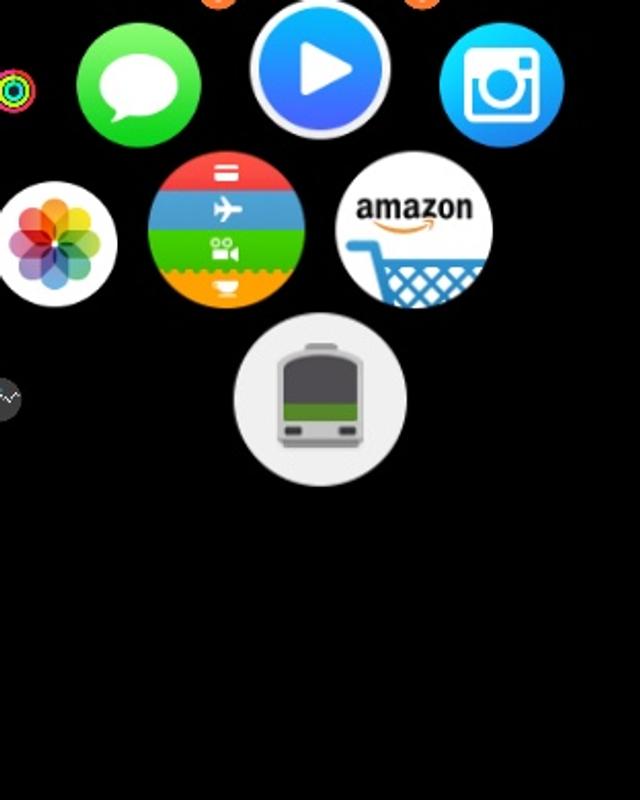The image size is (640, 800).
Task: Open the Photos app
Action: tap(55, 244)
